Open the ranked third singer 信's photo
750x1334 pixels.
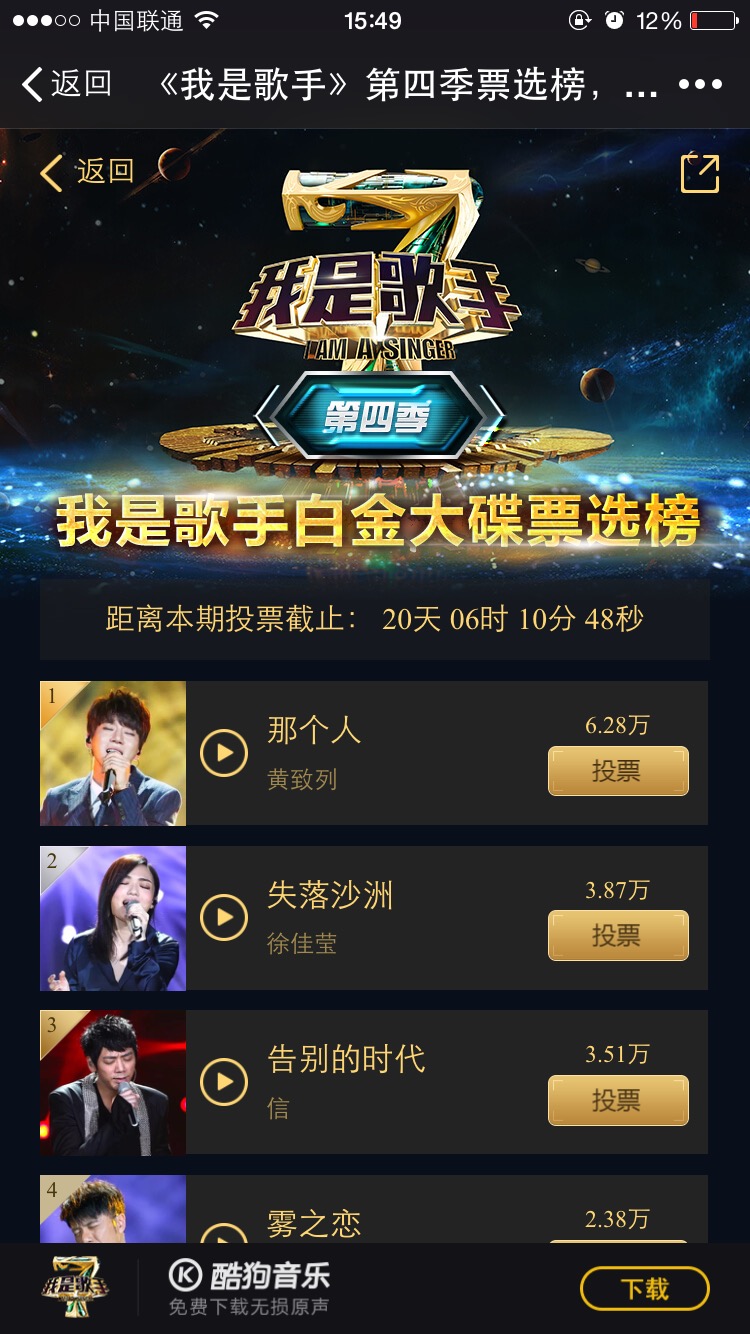(113, 1082)
